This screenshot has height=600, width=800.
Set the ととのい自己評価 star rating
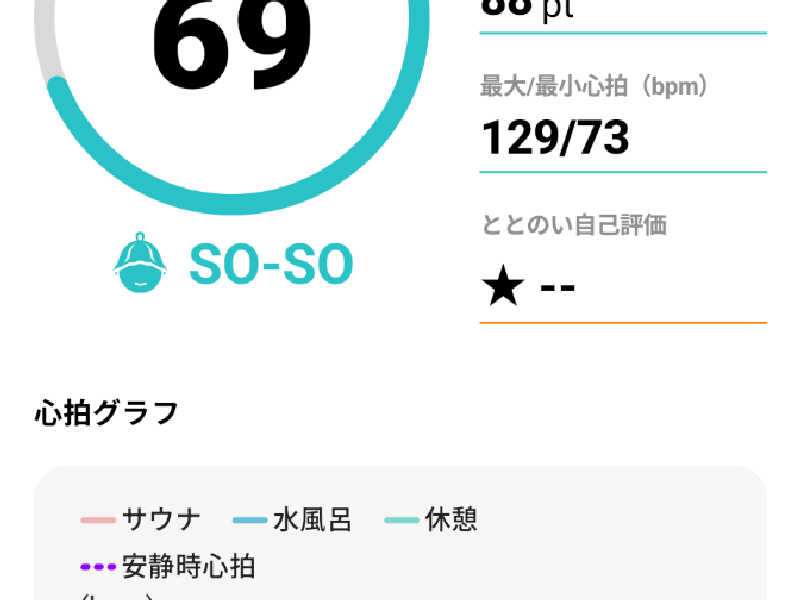(528, 289)
